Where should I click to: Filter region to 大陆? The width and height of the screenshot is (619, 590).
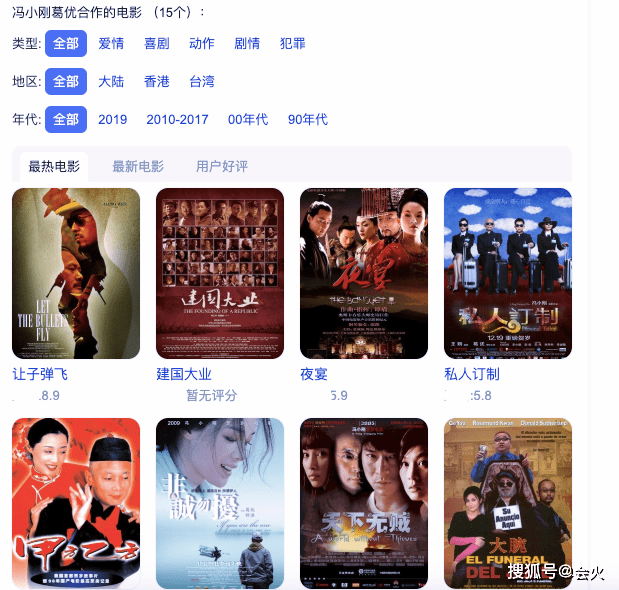111,82
